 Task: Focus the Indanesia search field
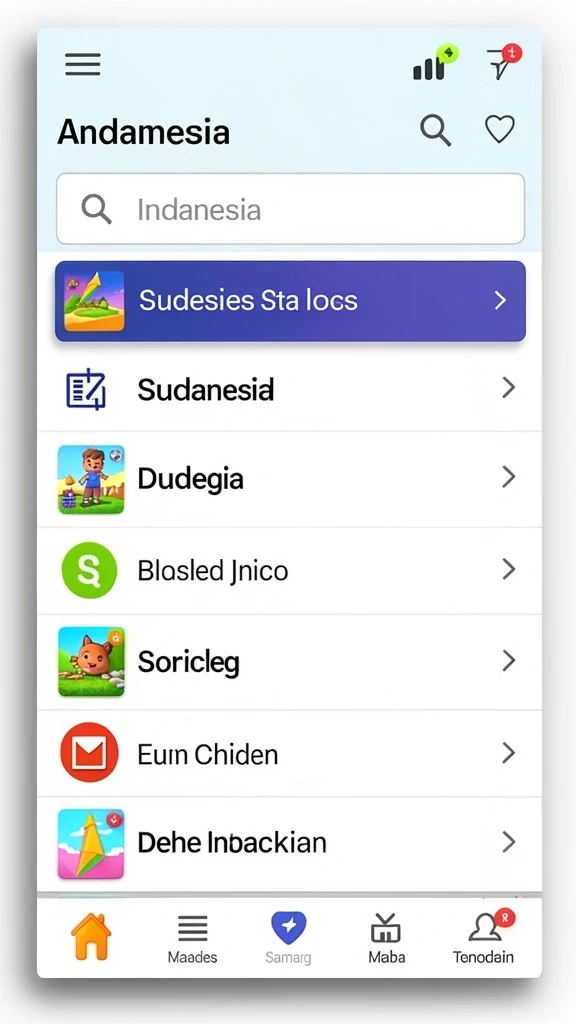point(291,209)
